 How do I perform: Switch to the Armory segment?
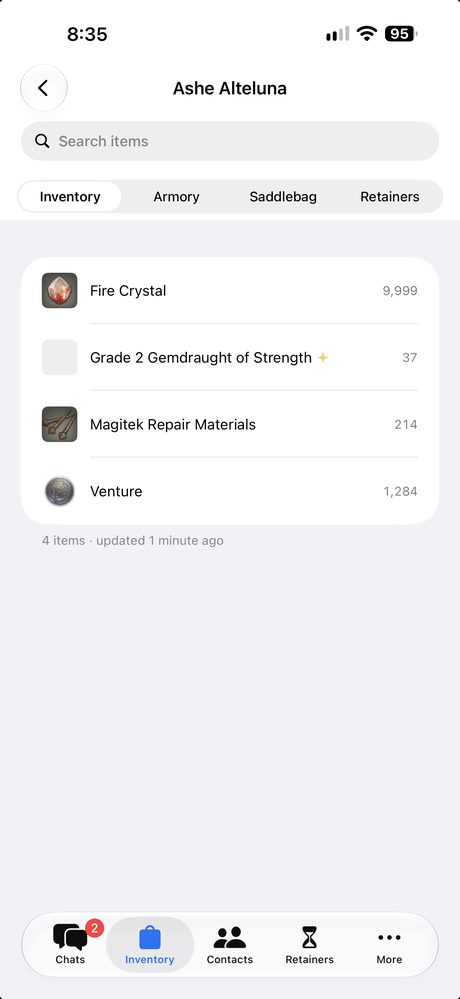point(176,197)
